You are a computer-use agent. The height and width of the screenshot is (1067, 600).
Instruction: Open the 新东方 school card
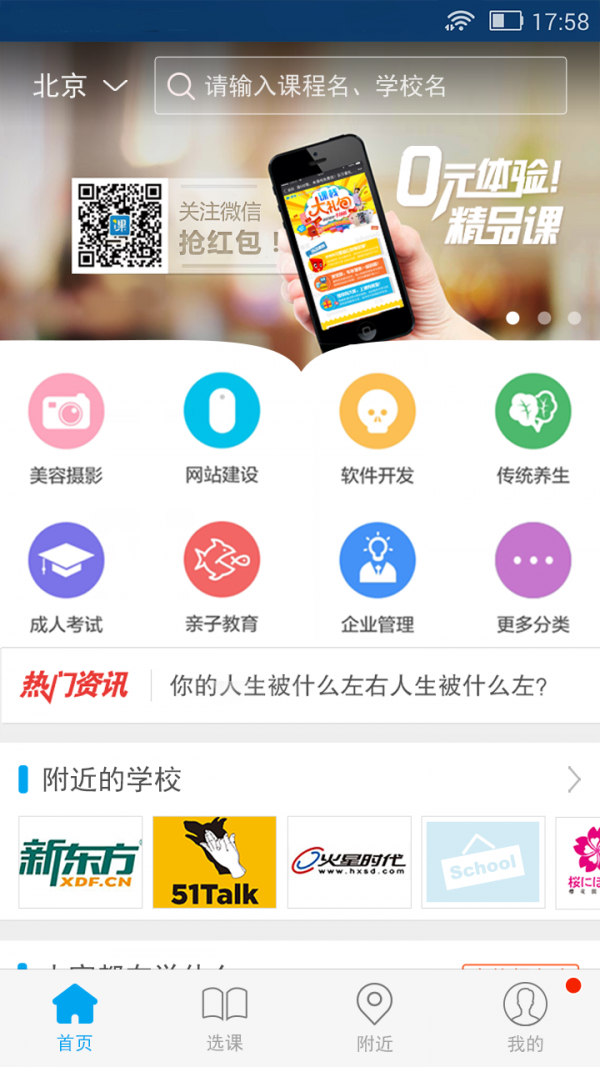coord(81,862)
